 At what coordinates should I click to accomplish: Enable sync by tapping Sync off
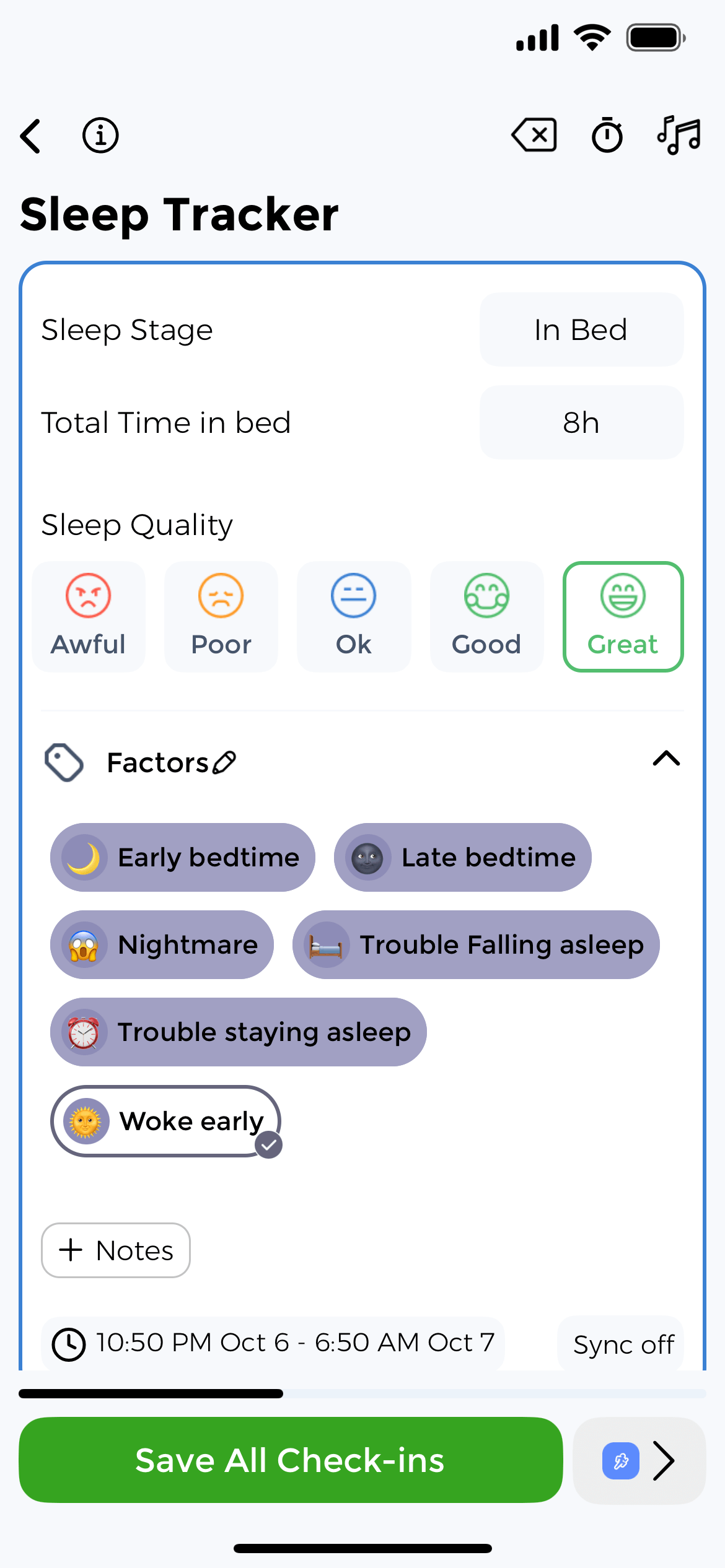coord(622,1344)
